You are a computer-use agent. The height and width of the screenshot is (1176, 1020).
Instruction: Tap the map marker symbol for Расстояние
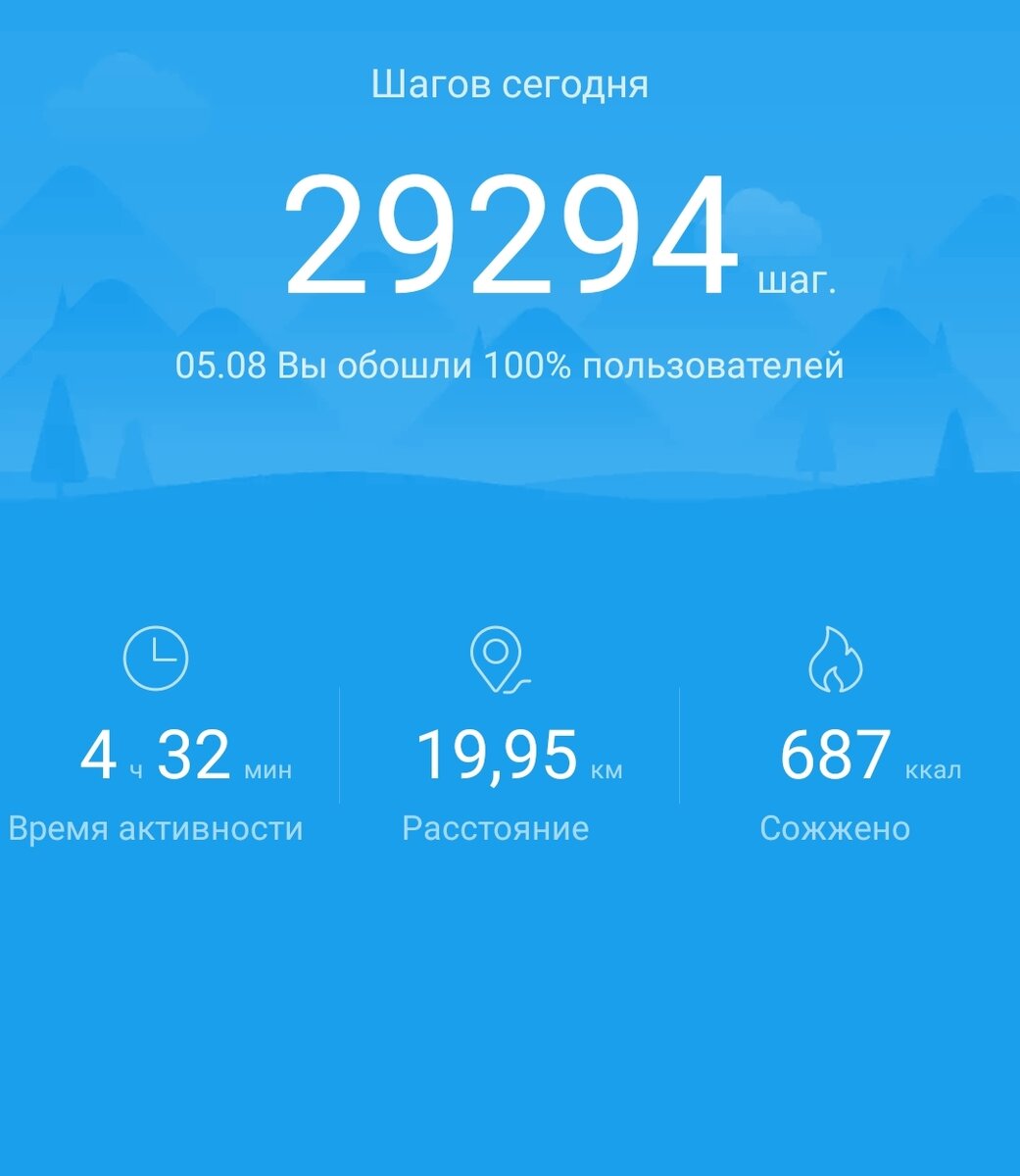click(497, 652)
